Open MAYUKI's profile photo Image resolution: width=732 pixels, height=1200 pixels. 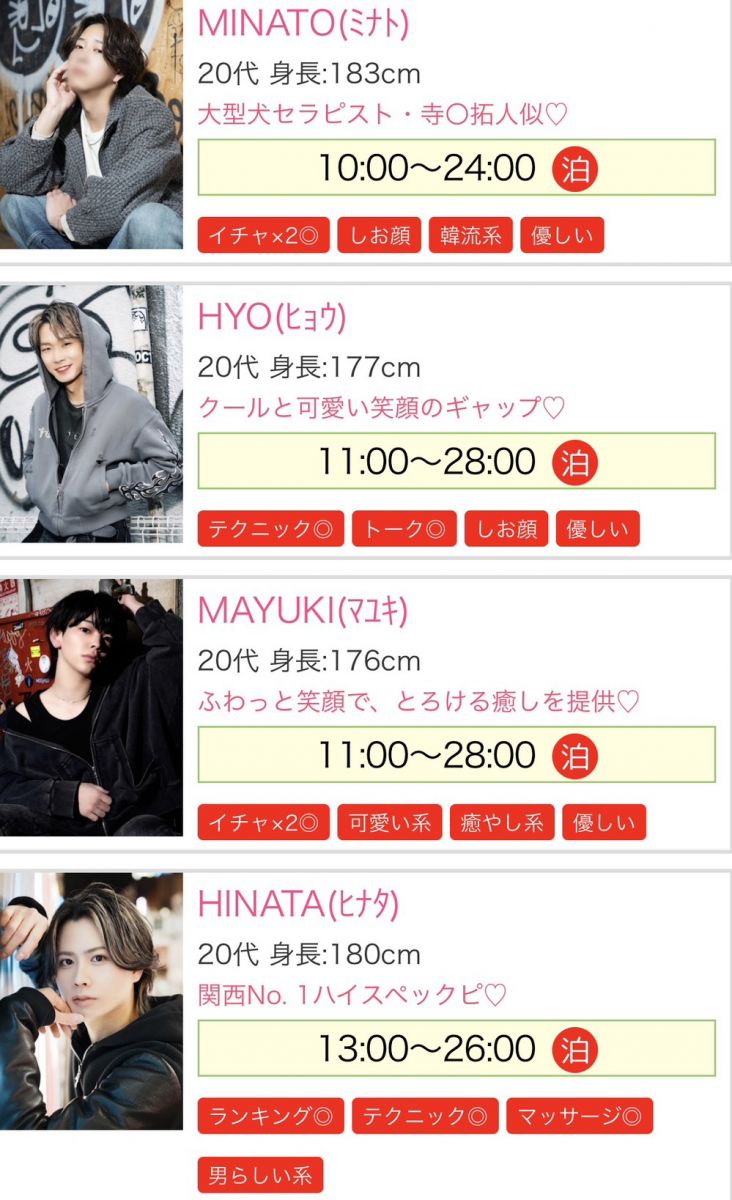point(91,707)
